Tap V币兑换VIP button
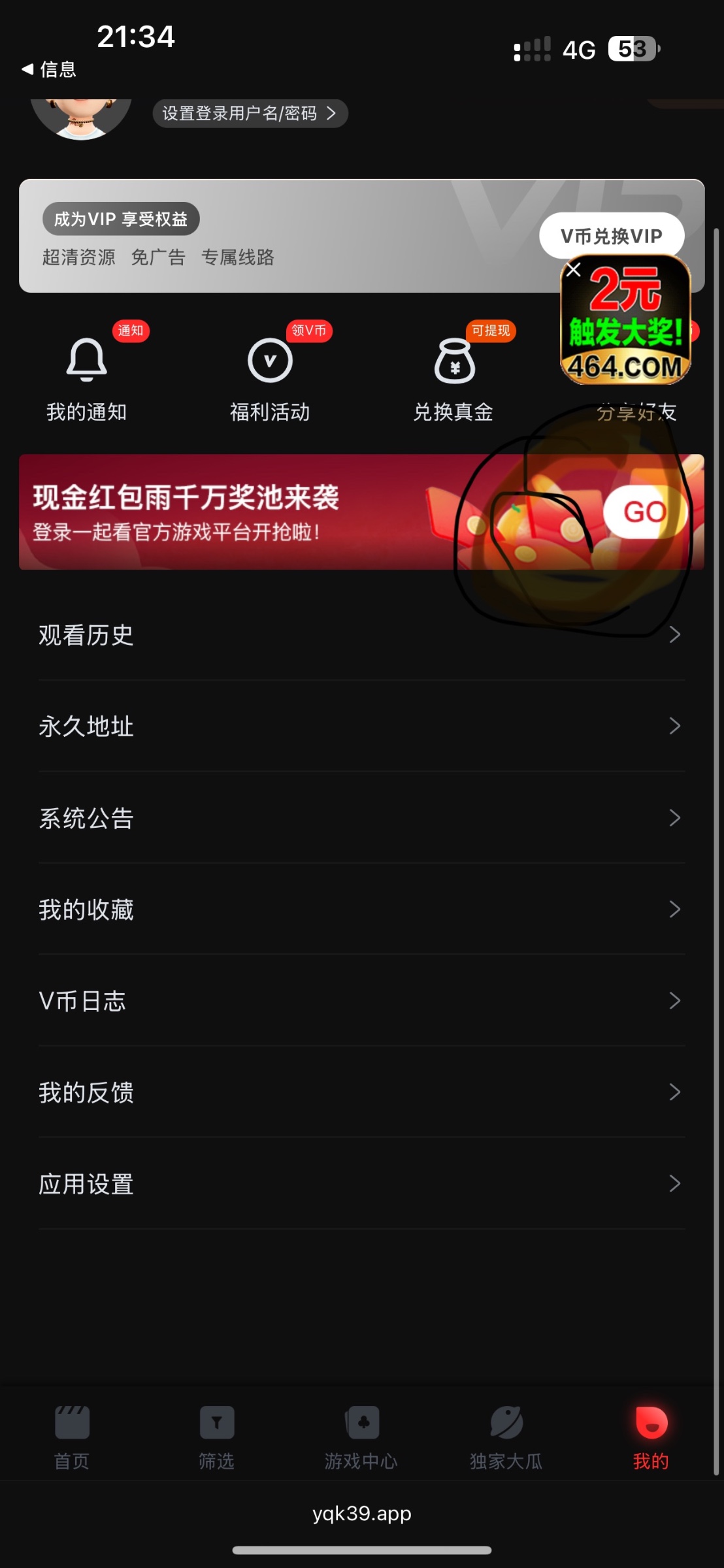 click(610, 235)
